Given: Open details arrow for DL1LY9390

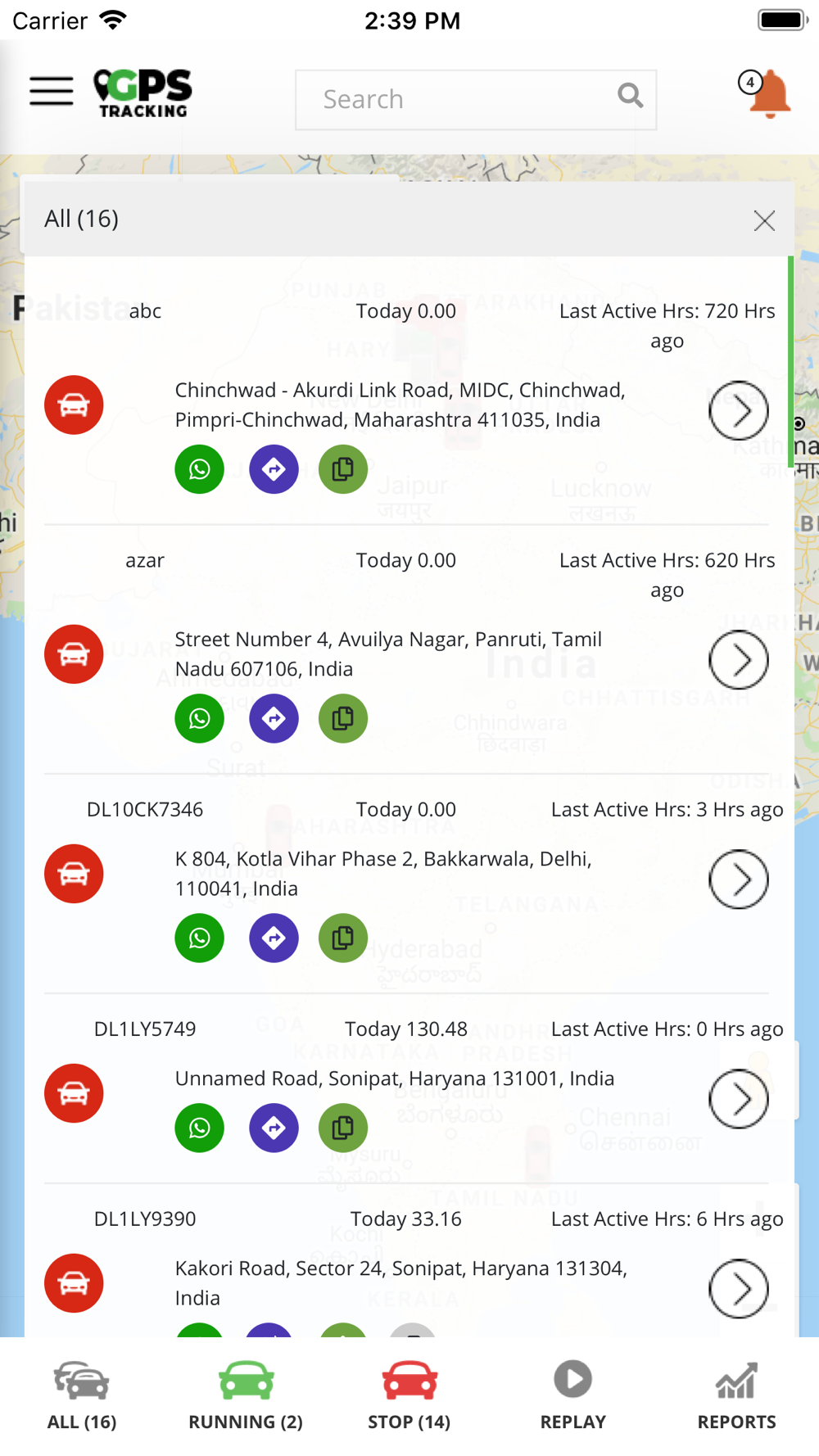Looking at the screenshot, I should pyautogui.click(x=739, y=1288).
